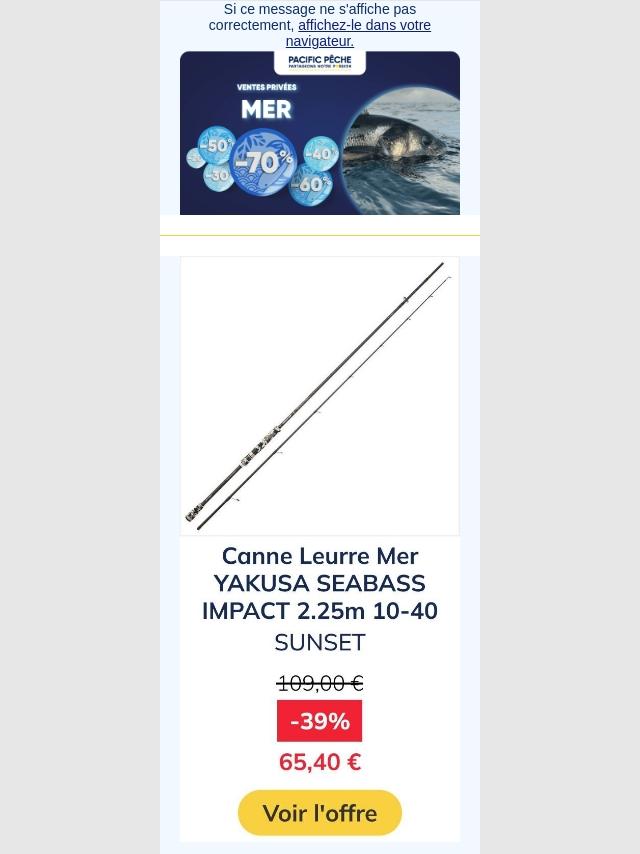Tap the 'Voir l'offre' button

click(x=320, y=813)
